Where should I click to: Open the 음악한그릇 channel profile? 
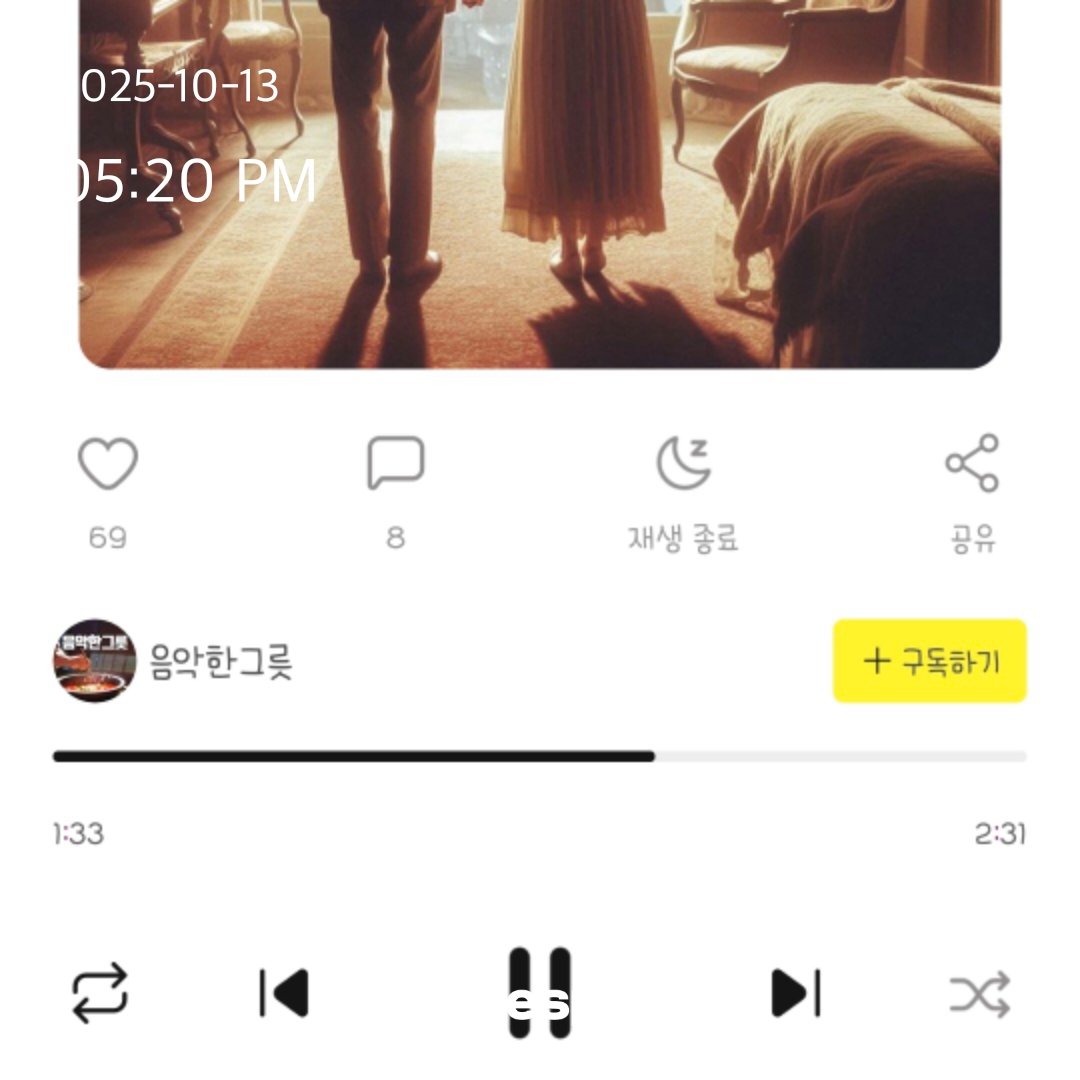[95, 661]
